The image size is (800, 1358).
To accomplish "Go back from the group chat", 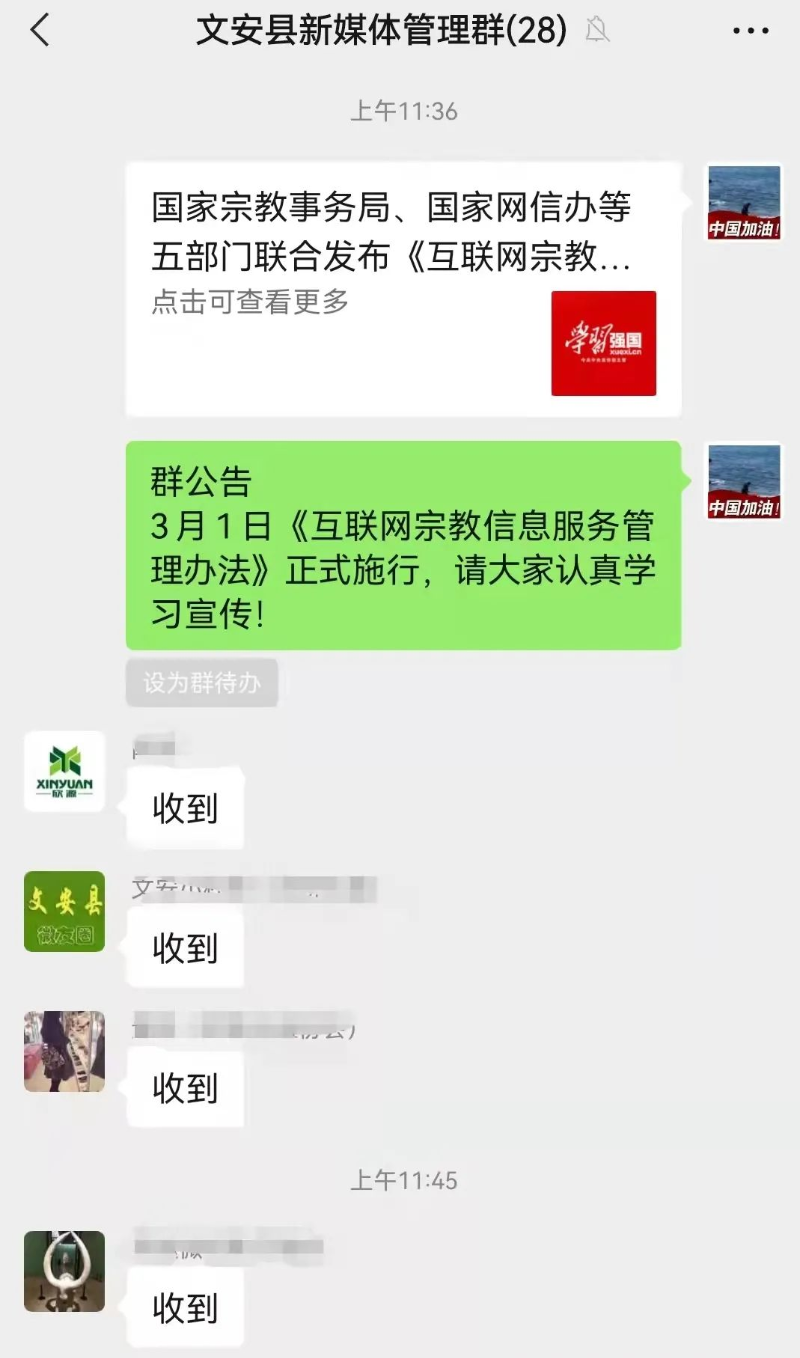I will (x=40, y=31).
